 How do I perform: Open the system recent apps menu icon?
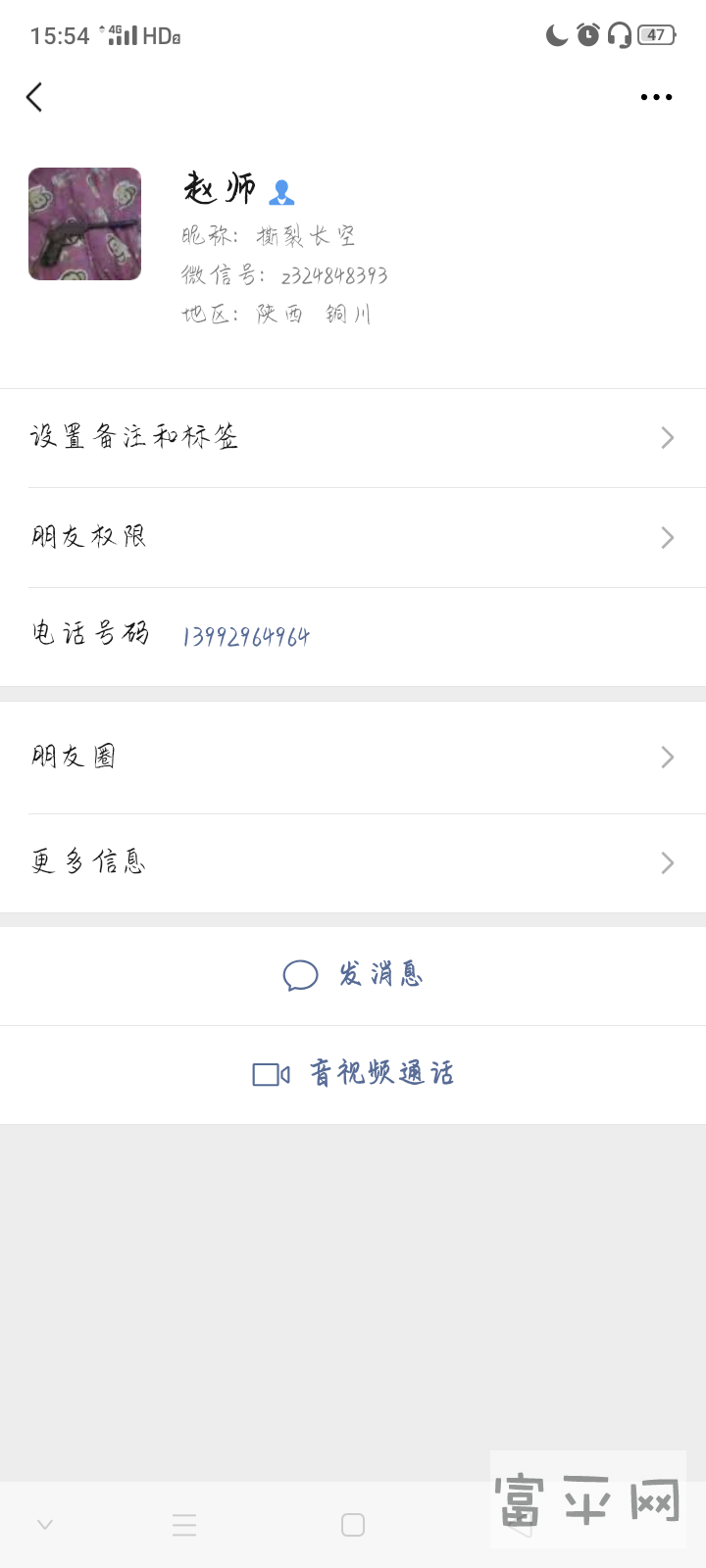[184, 1525]
